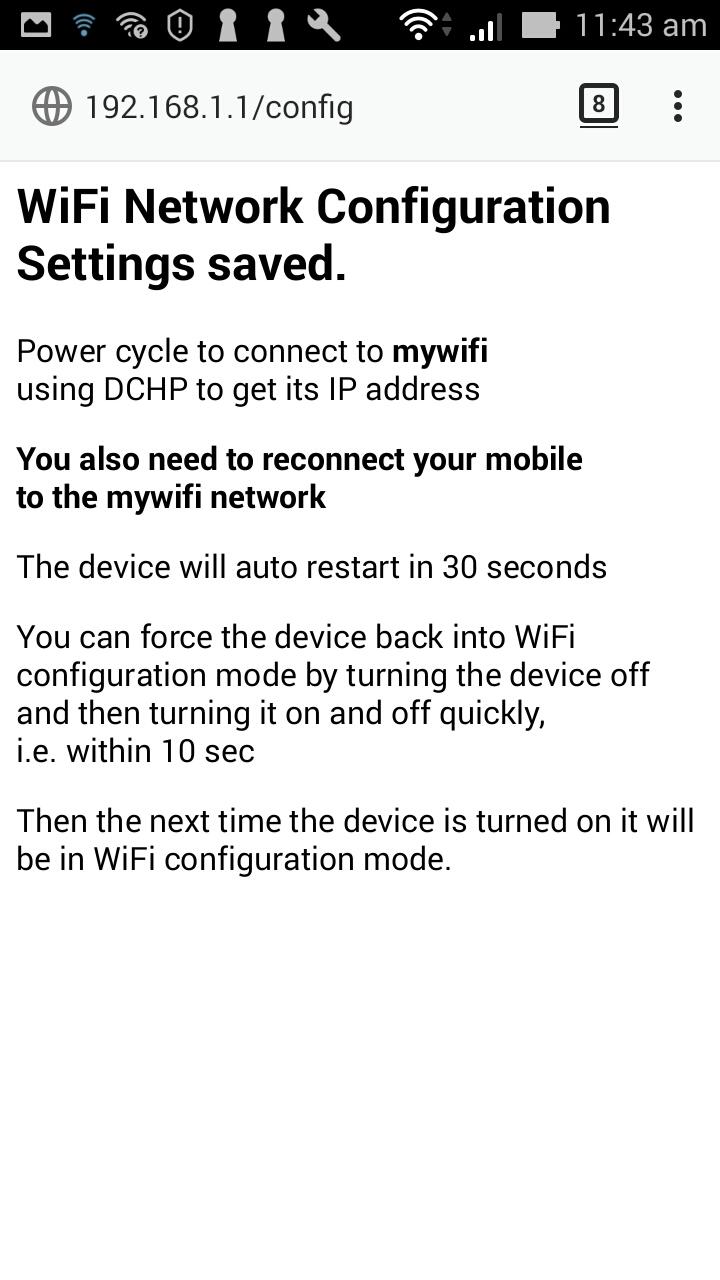
Task: Open the tab switcher showing 8 tabs
Action: (x=598, y=105)
